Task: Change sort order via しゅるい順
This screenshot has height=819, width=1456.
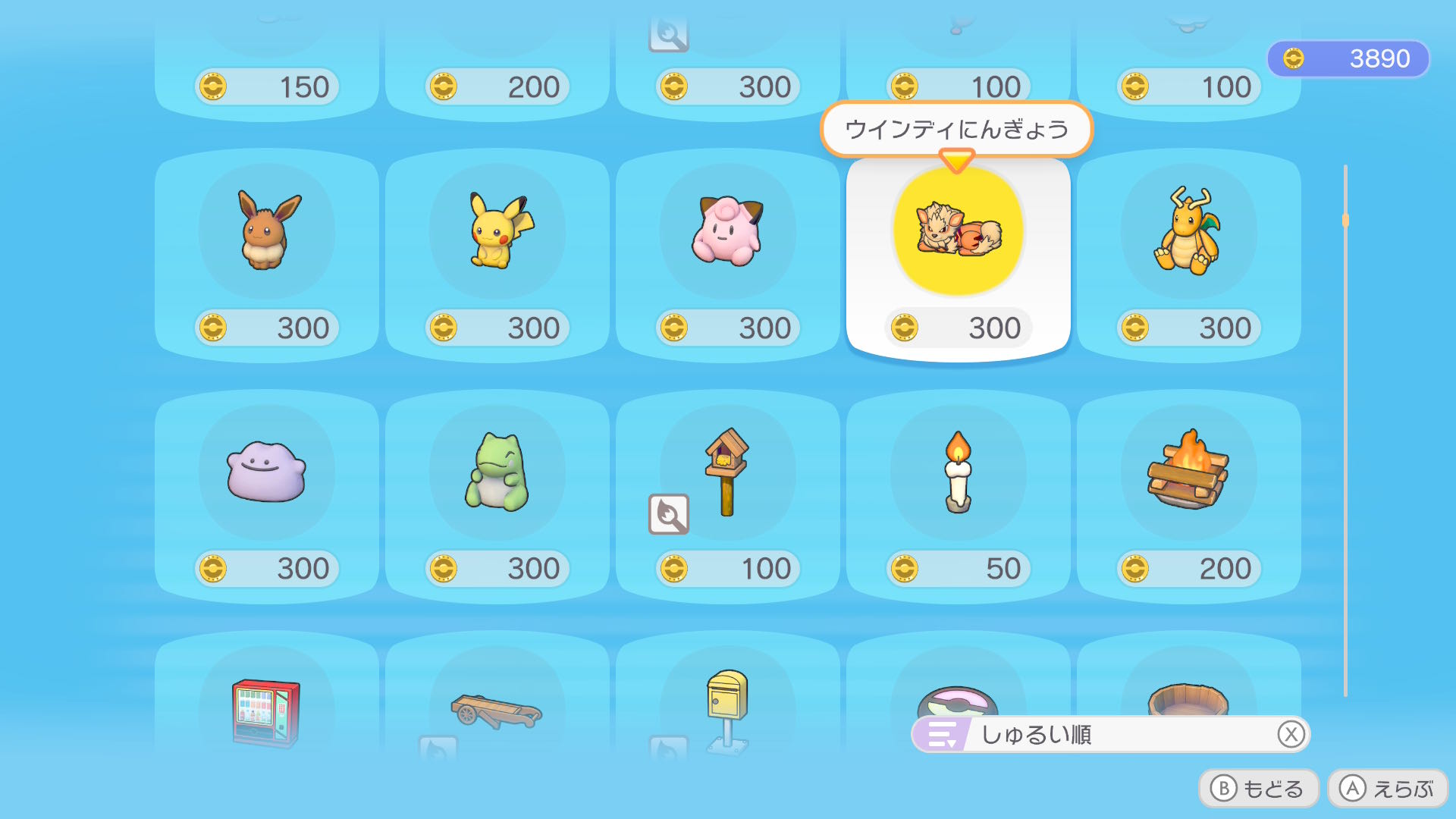Action: point(1111,734)
